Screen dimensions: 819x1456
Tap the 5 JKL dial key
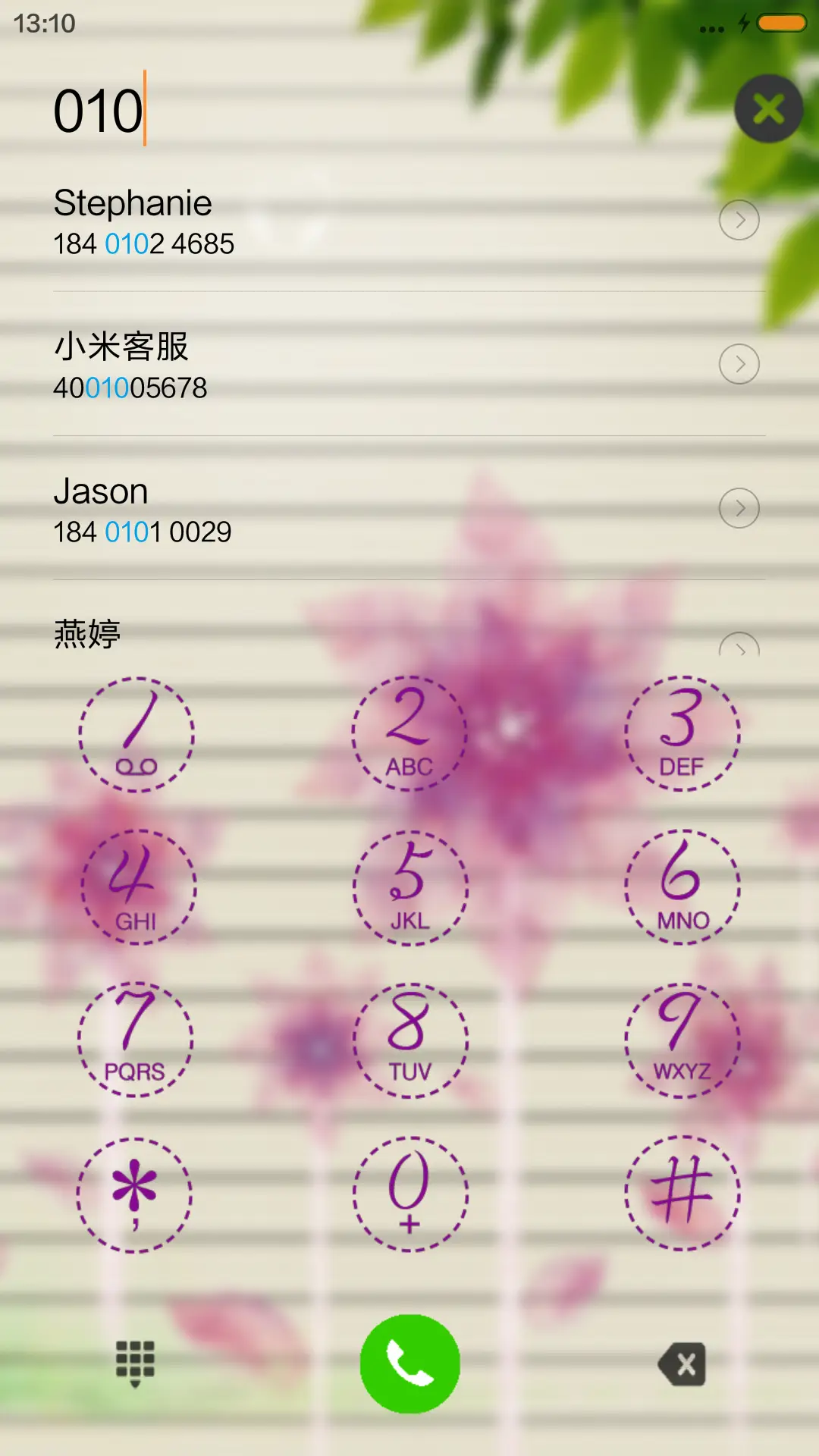click(x=409, y=887)
